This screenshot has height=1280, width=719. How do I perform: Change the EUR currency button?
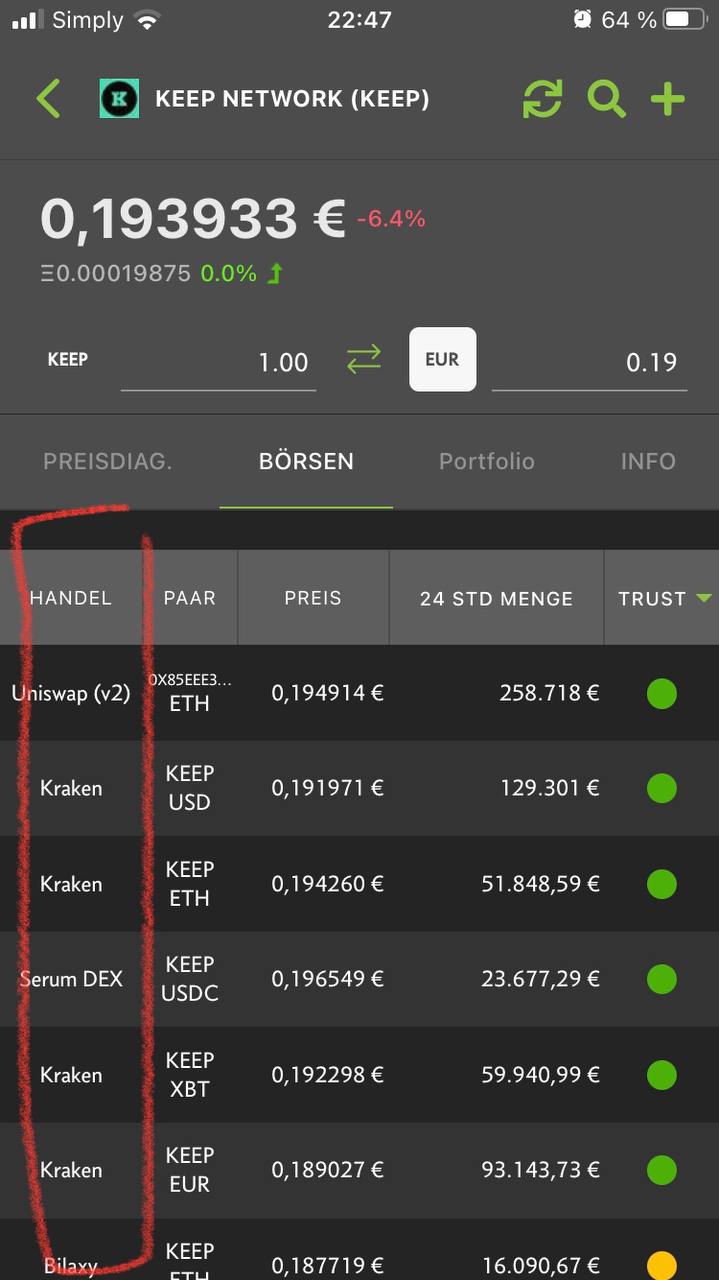click(442, 359)
